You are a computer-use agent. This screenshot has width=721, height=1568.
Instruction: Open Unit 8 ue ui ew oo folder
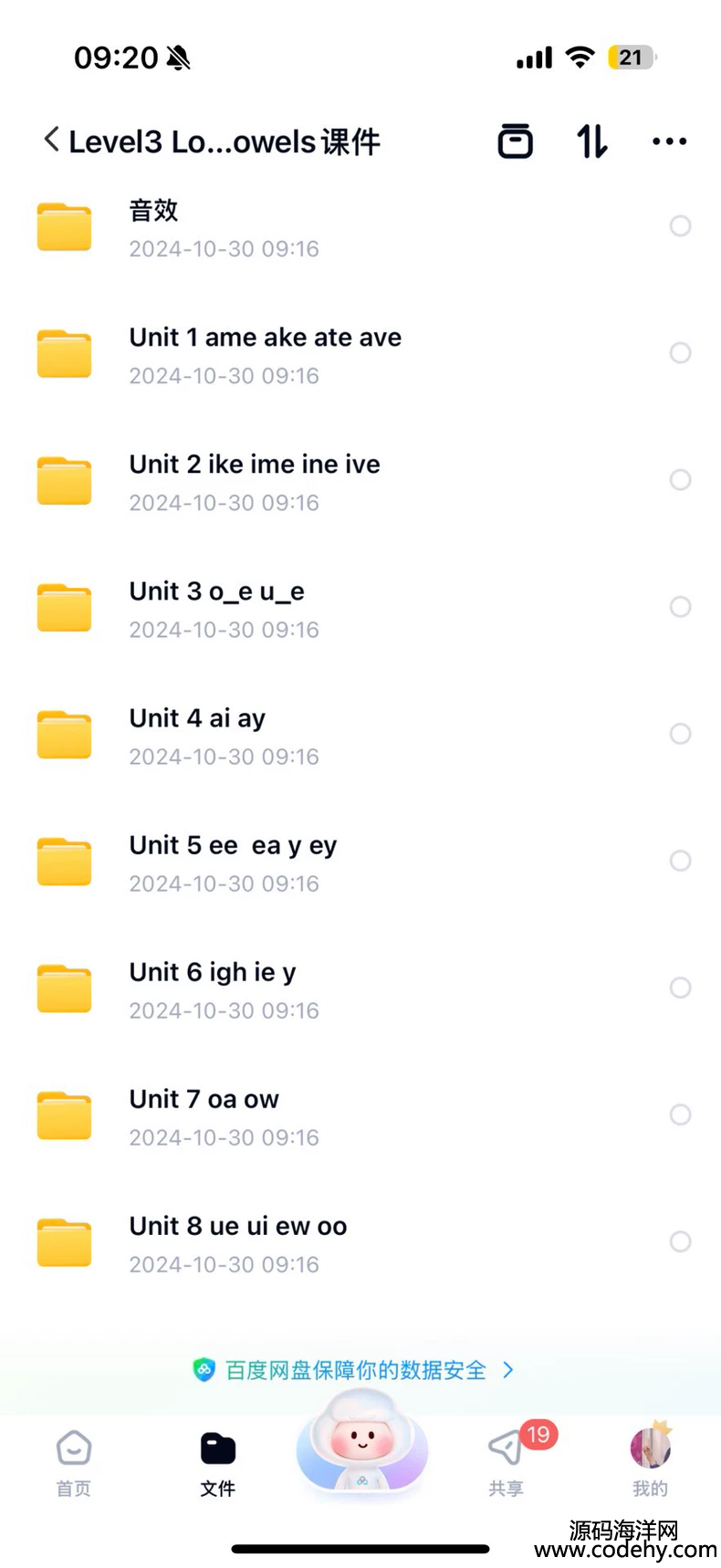[x=360, y=1243]
